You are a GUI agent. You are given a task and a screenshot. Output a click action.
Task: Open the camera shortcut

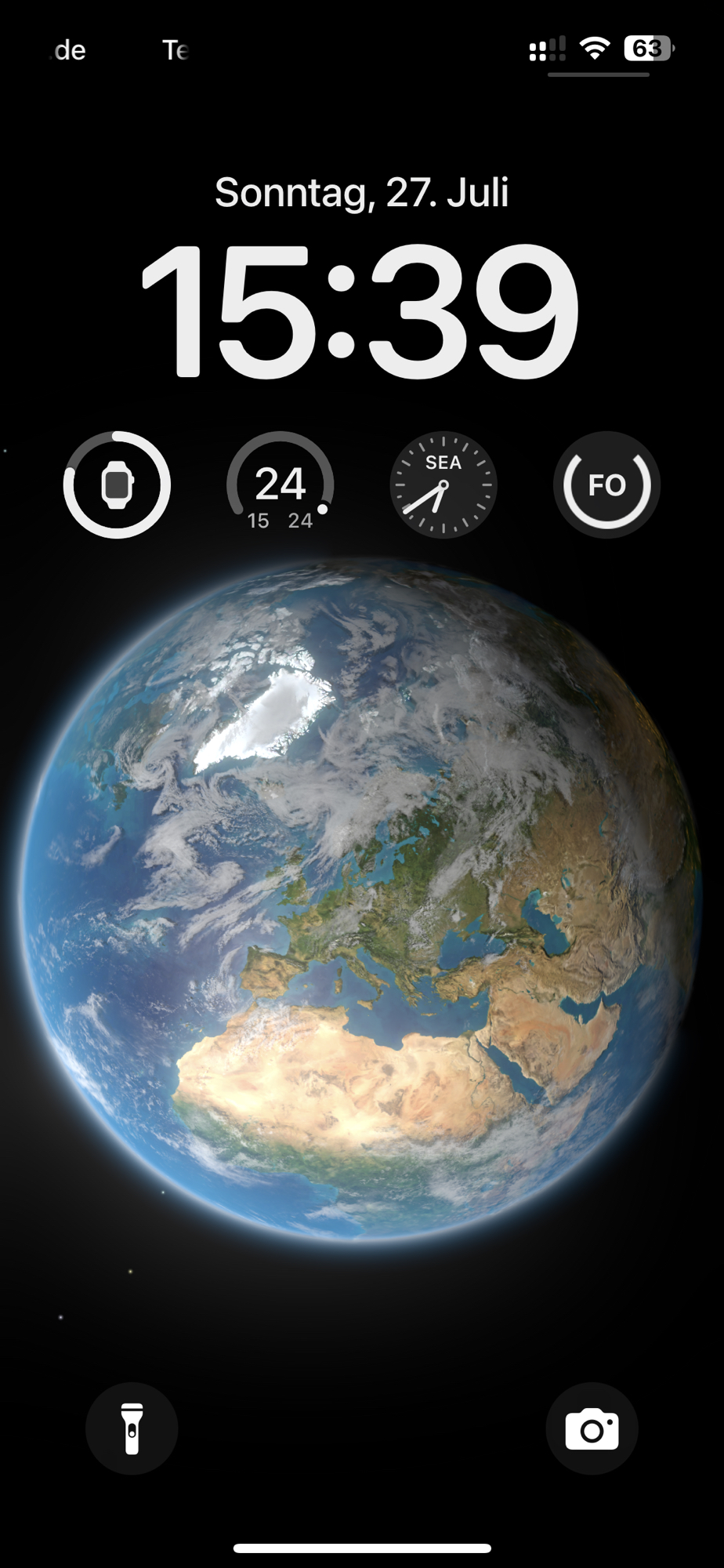(x=592, y=1428)
